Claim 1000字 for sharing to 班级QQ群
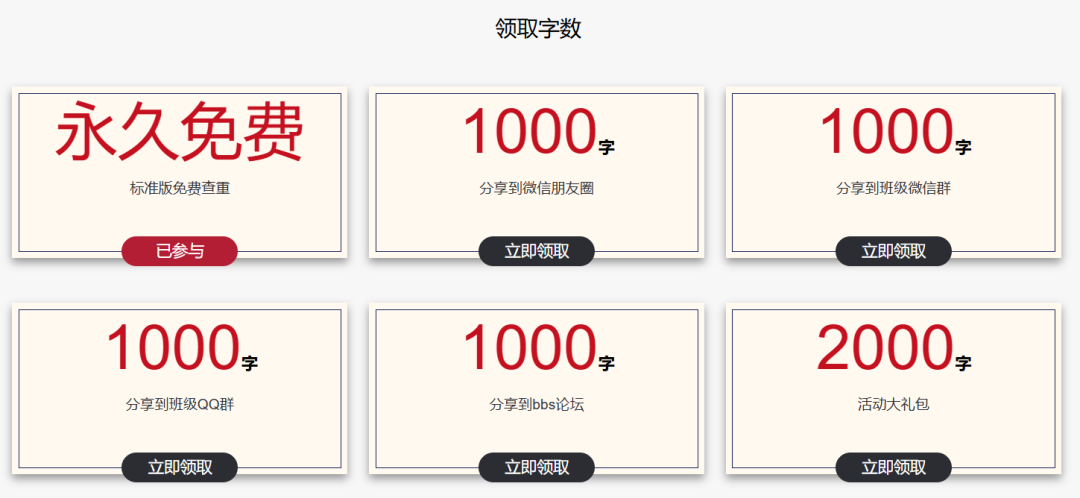This screenshot has height=498, width=1080. [x=180, y=467]
